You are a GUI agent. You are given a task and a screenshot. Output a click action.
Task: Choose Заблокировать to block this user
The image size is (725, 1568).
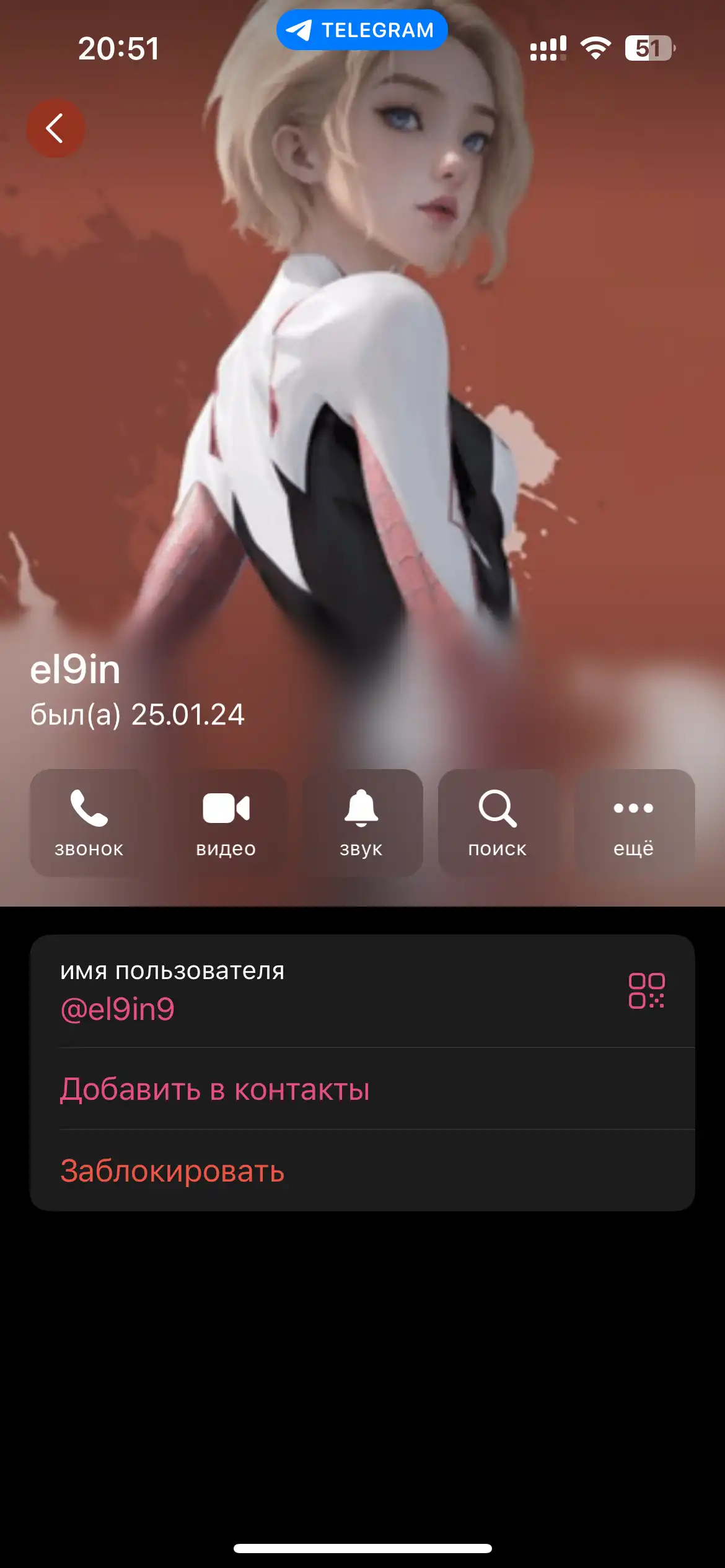[x=362, y=1170]
